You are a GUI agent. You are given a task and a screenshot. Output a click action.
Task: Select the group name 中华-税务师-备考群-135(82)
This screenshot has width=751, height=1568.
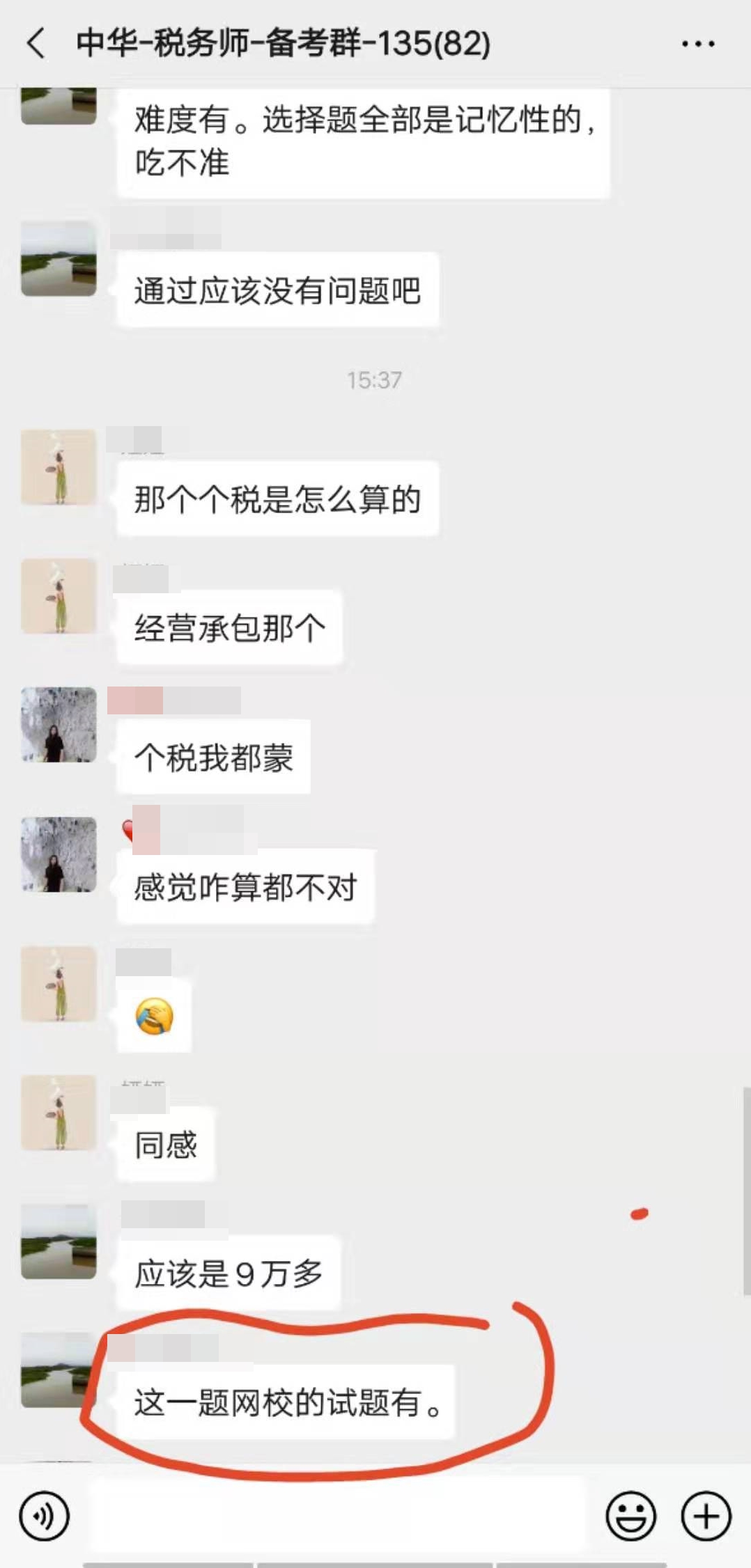(279, 43)
